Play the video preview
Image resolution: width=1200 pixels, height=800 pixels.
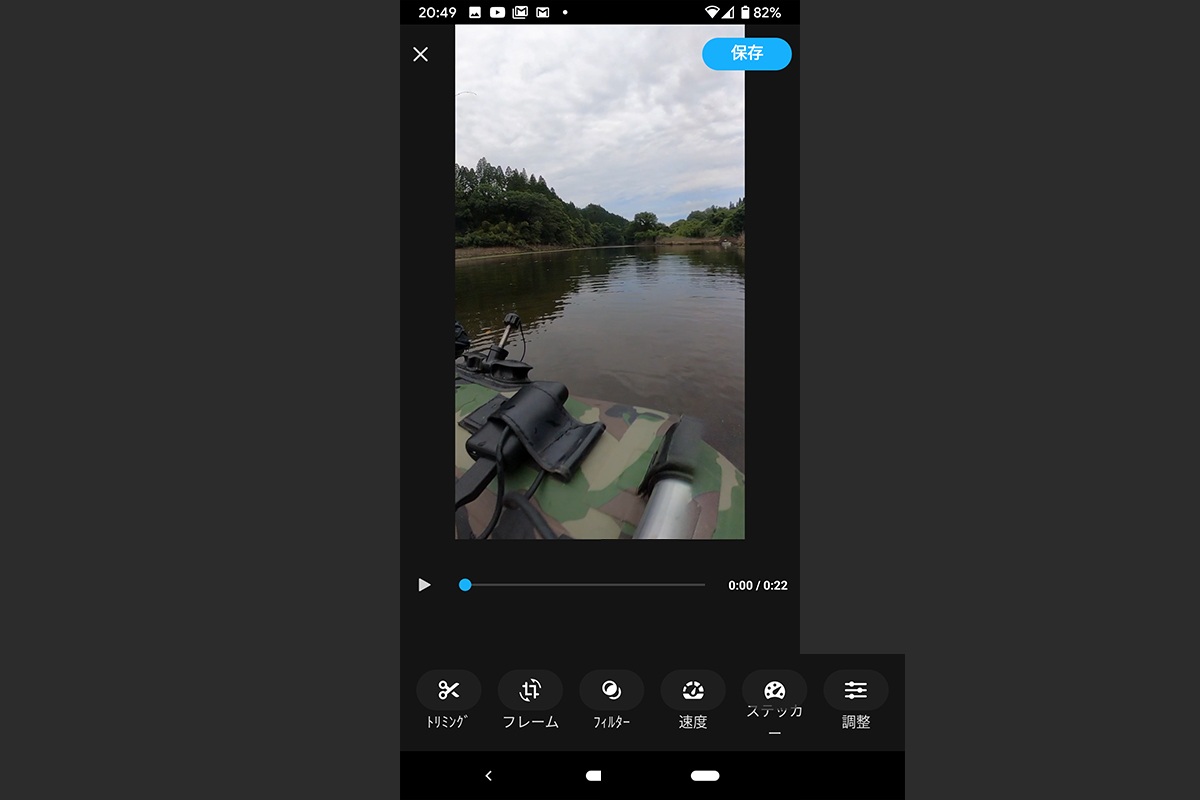click(424, 585)
